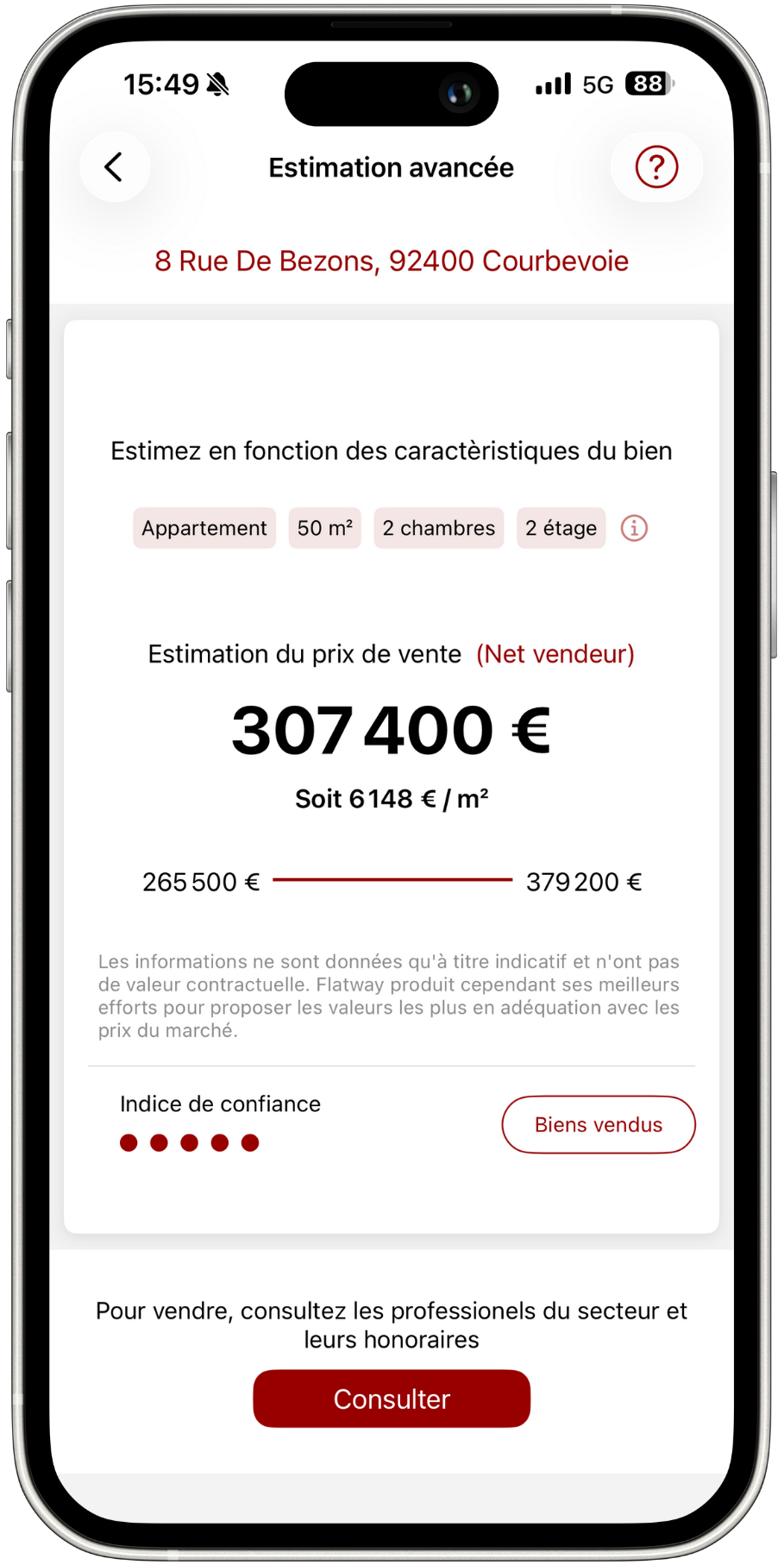
Task: Open the help question mark icon
Action: pyautogui.click(x=656, y=167)
